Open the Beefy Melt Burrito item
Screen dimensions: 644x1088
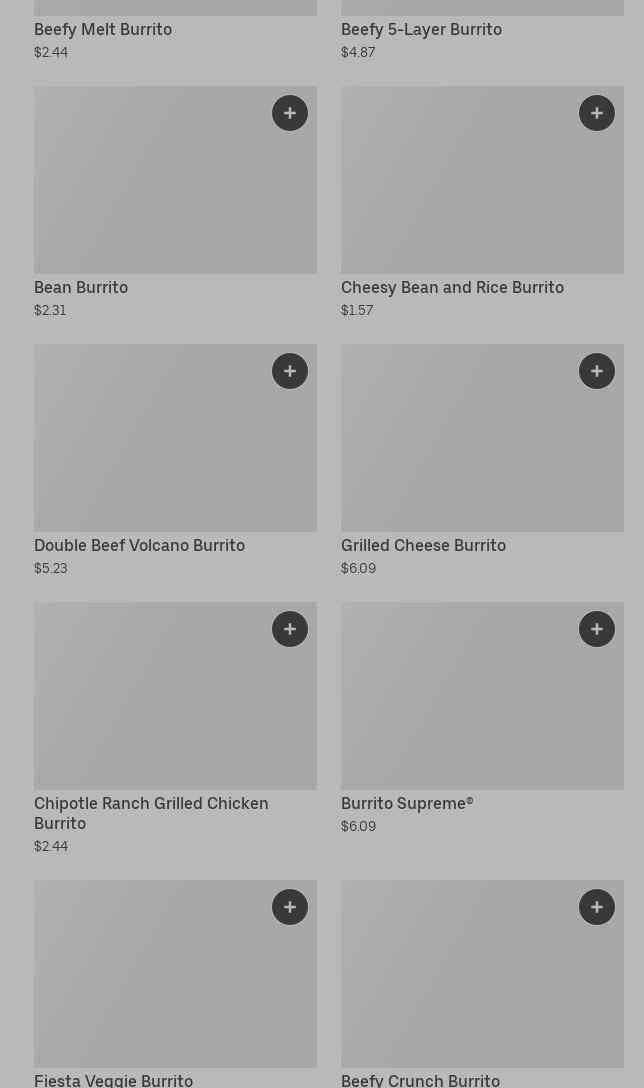103,30
